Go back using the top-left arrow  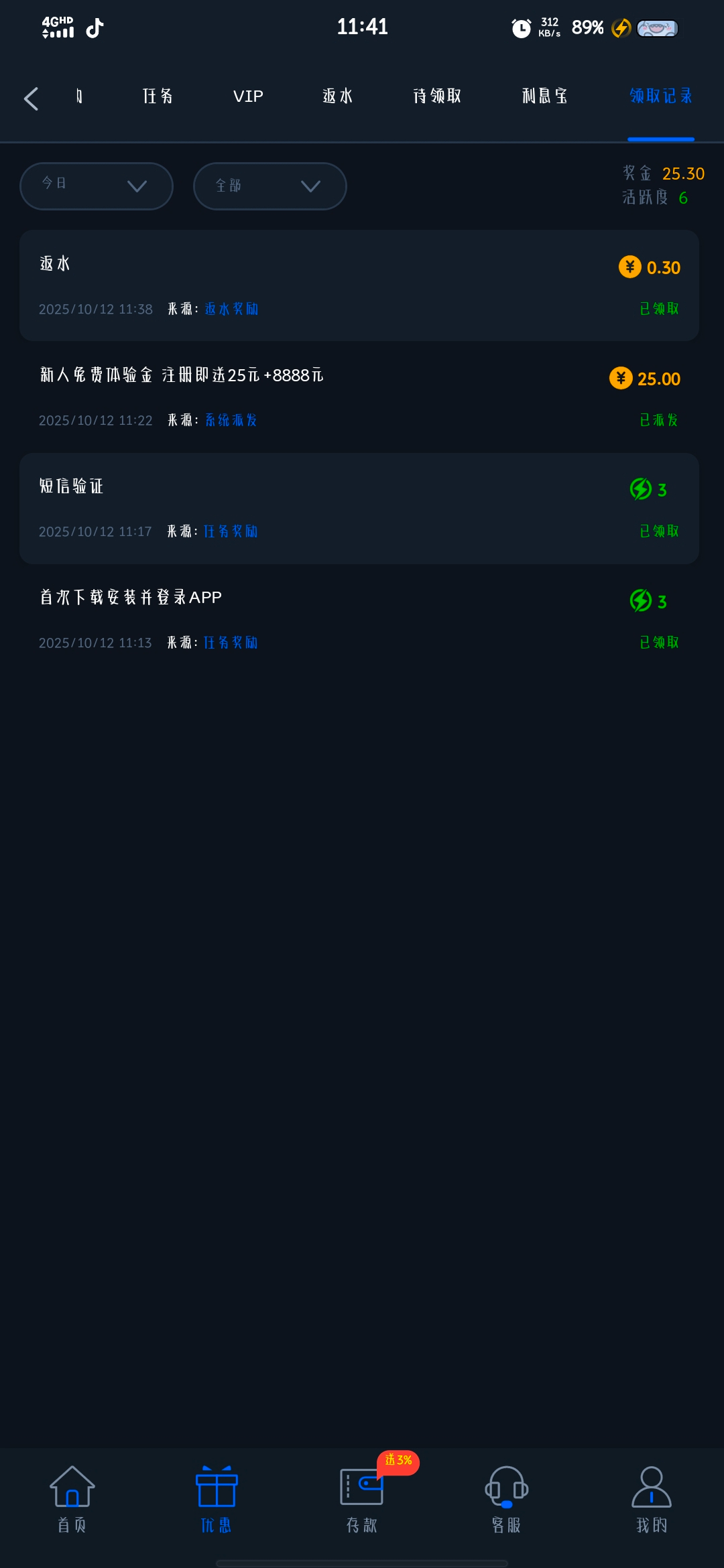(x=31, y=99)
